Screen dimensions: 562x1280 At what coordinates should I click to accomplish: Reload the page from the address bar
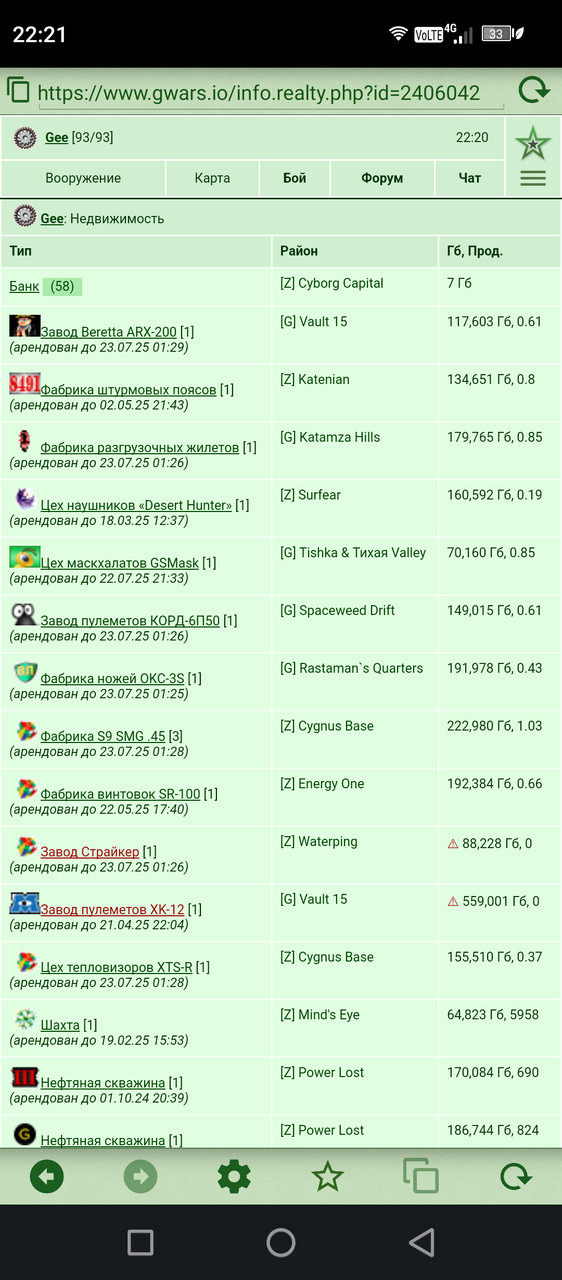coord(534,91)
